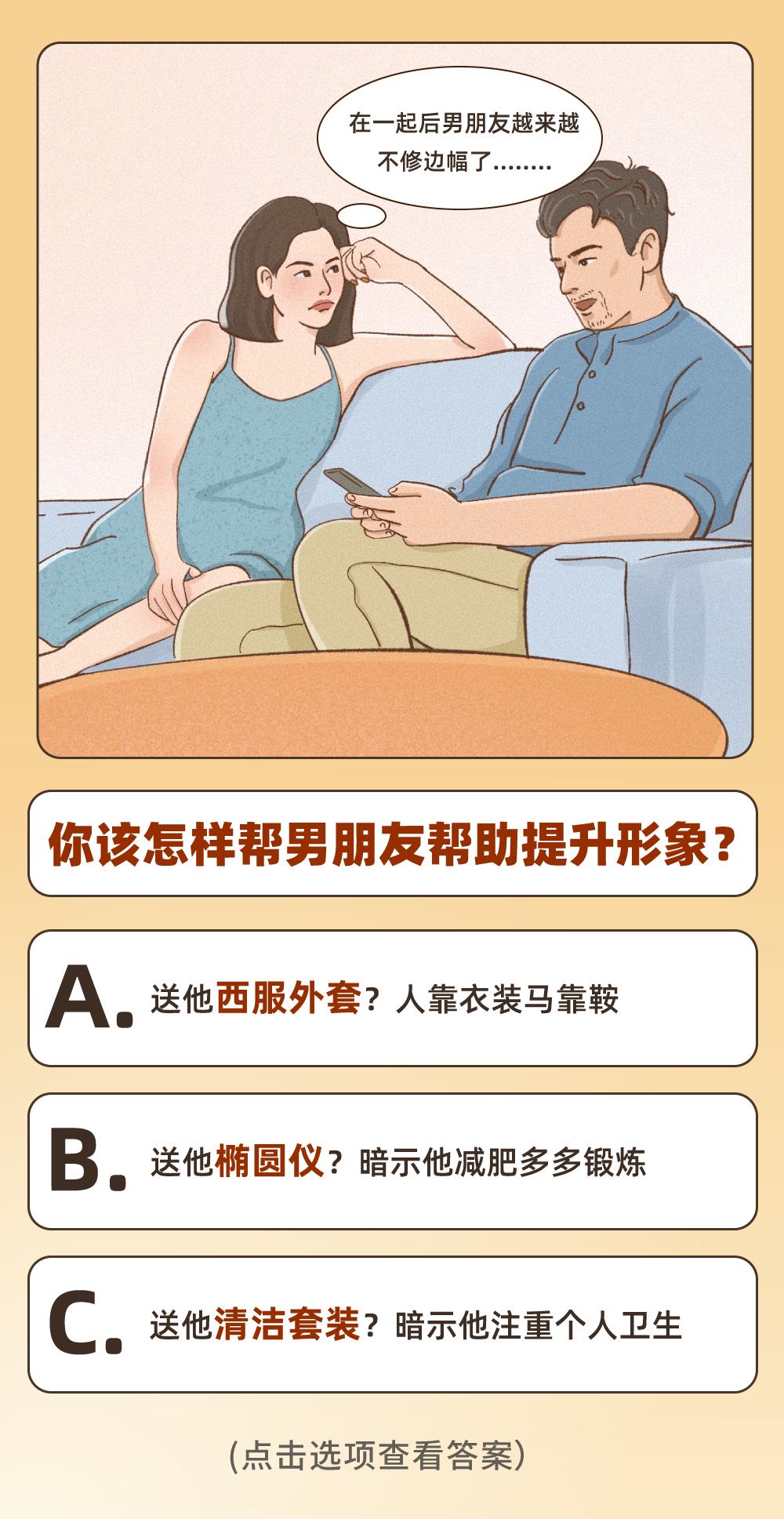This screenshot has width=784, height=1519.
Task: Select option A 送他西服外套
Action: point(392,998)
